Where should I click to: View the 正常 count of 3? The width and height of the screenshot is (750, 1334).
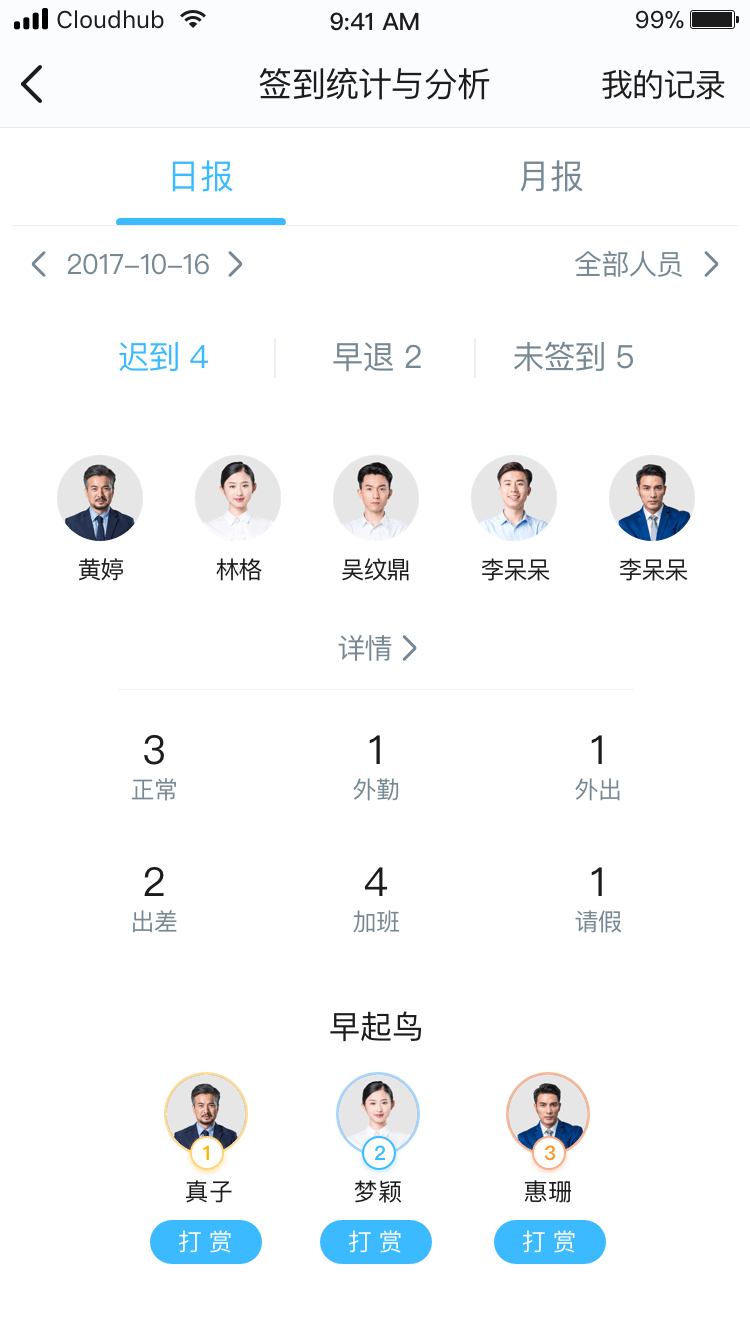154,766
